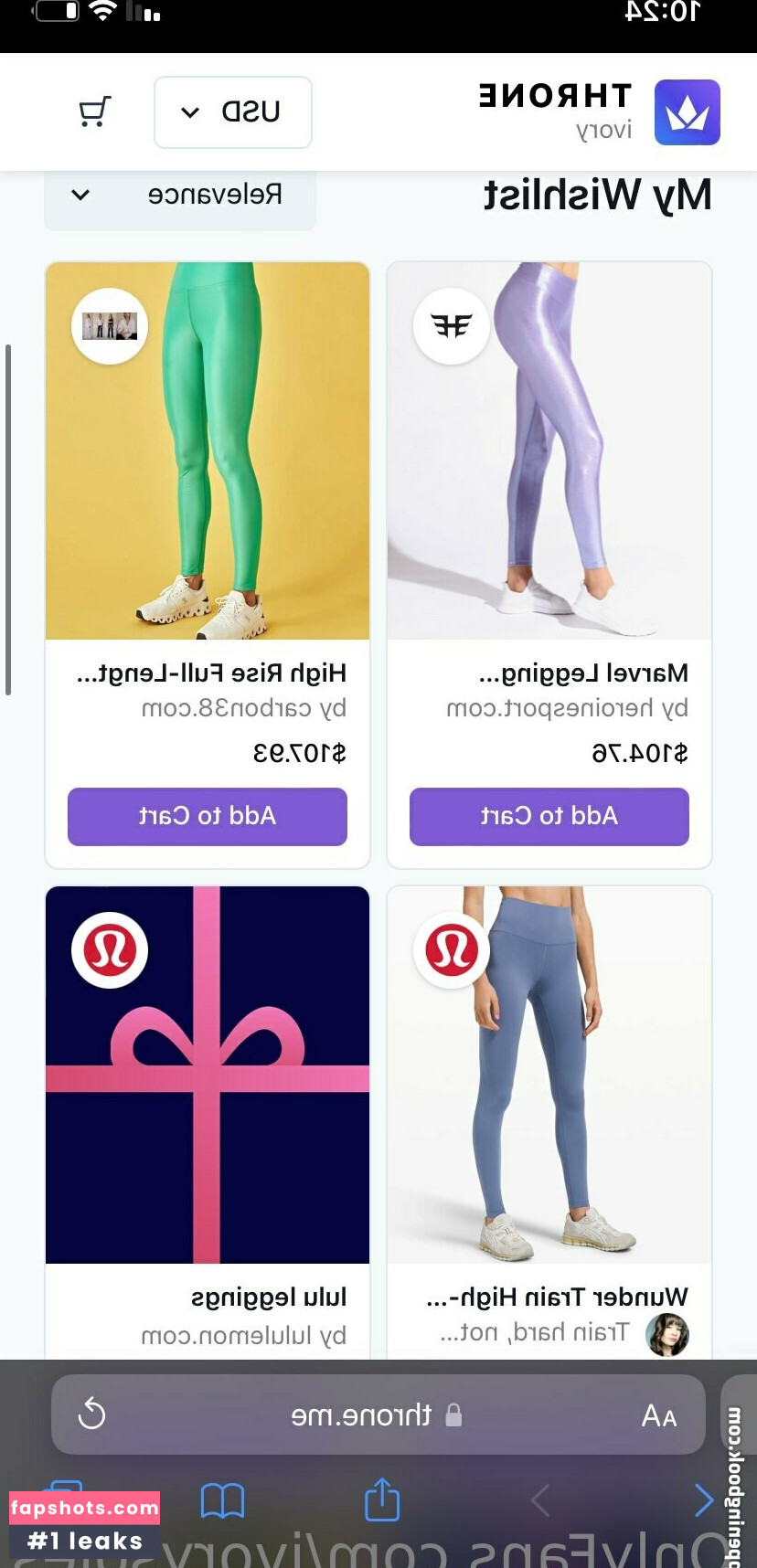Open the browser bookmarks
The image size is (757, 1568).
(x=222, y=1499)
